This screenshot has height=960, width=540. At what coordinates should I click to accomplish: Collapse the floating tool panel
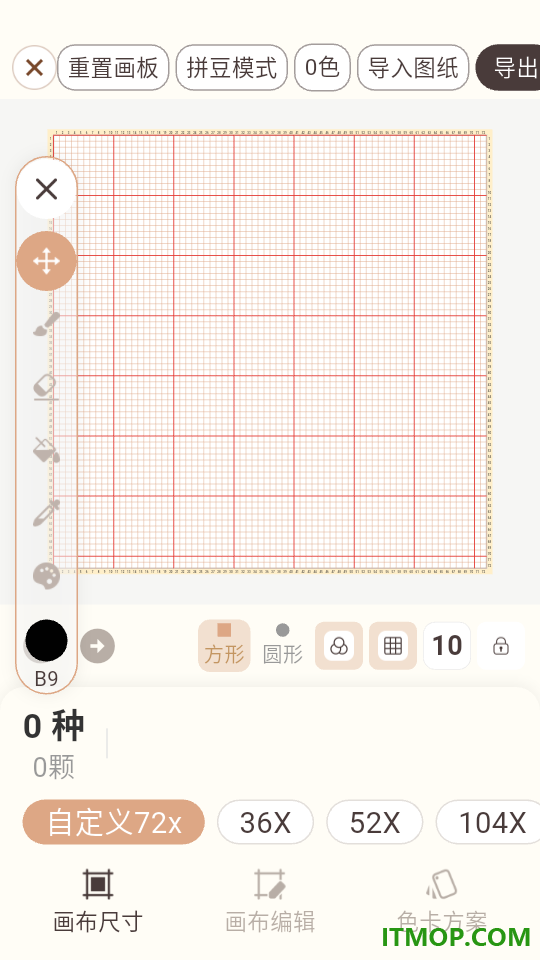click(47, 189)
